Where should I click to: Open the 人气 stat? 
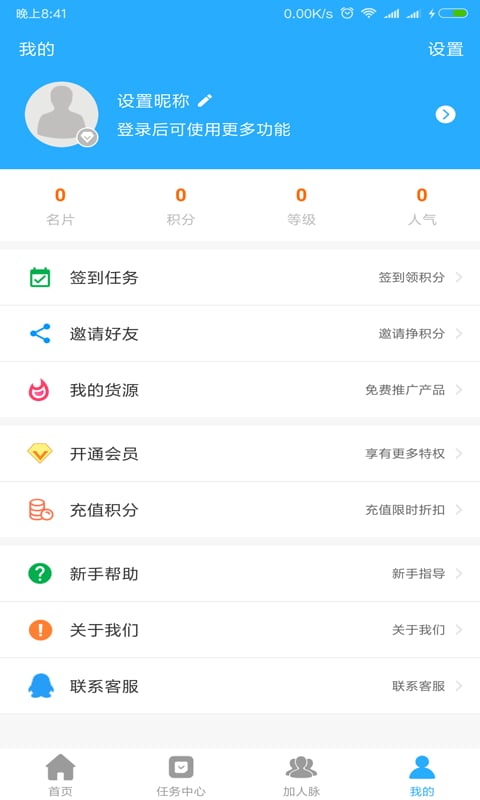click(x=421, y=206)
